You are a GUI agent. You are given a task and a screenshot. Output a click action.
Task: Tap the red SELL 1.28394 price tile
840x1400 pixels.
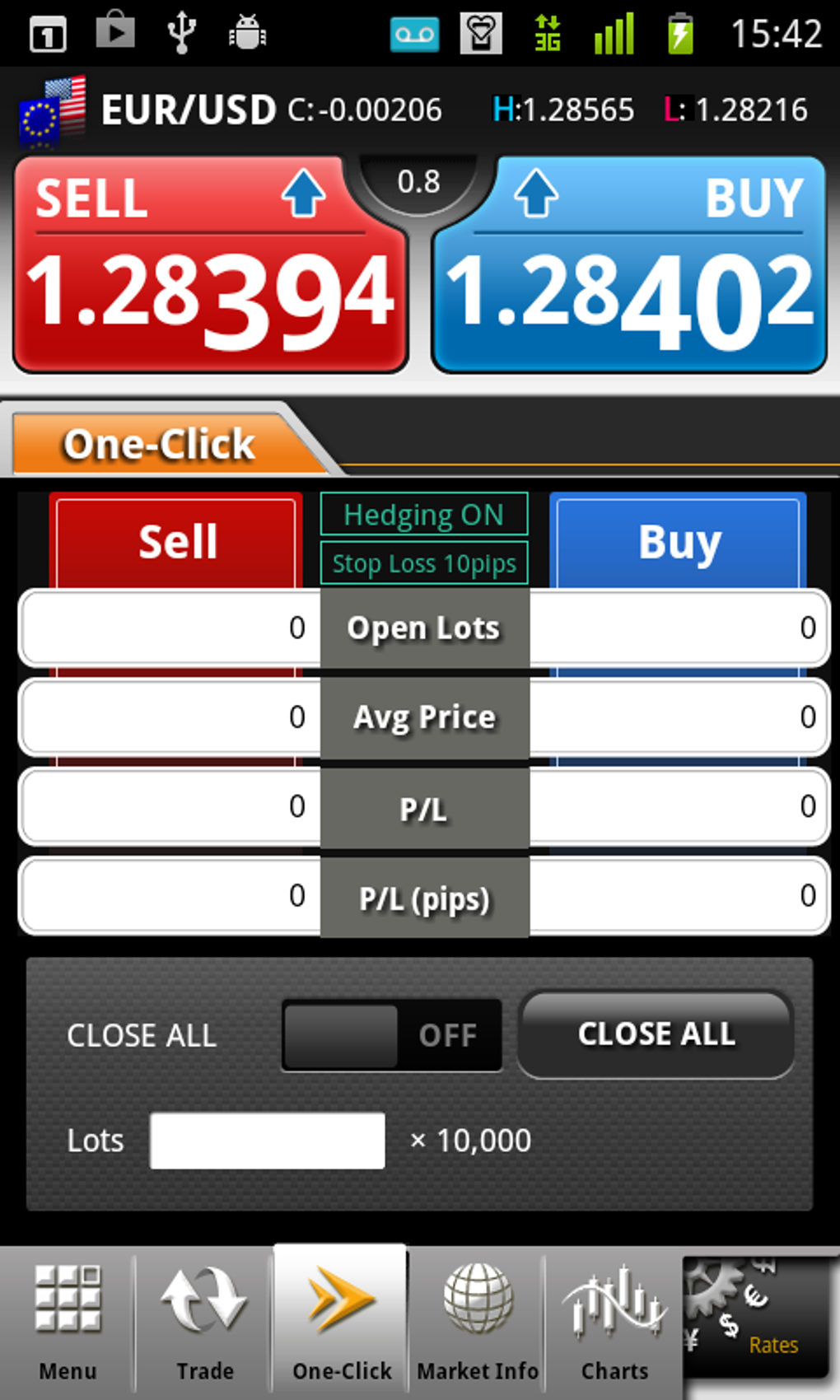pos(211,265)
